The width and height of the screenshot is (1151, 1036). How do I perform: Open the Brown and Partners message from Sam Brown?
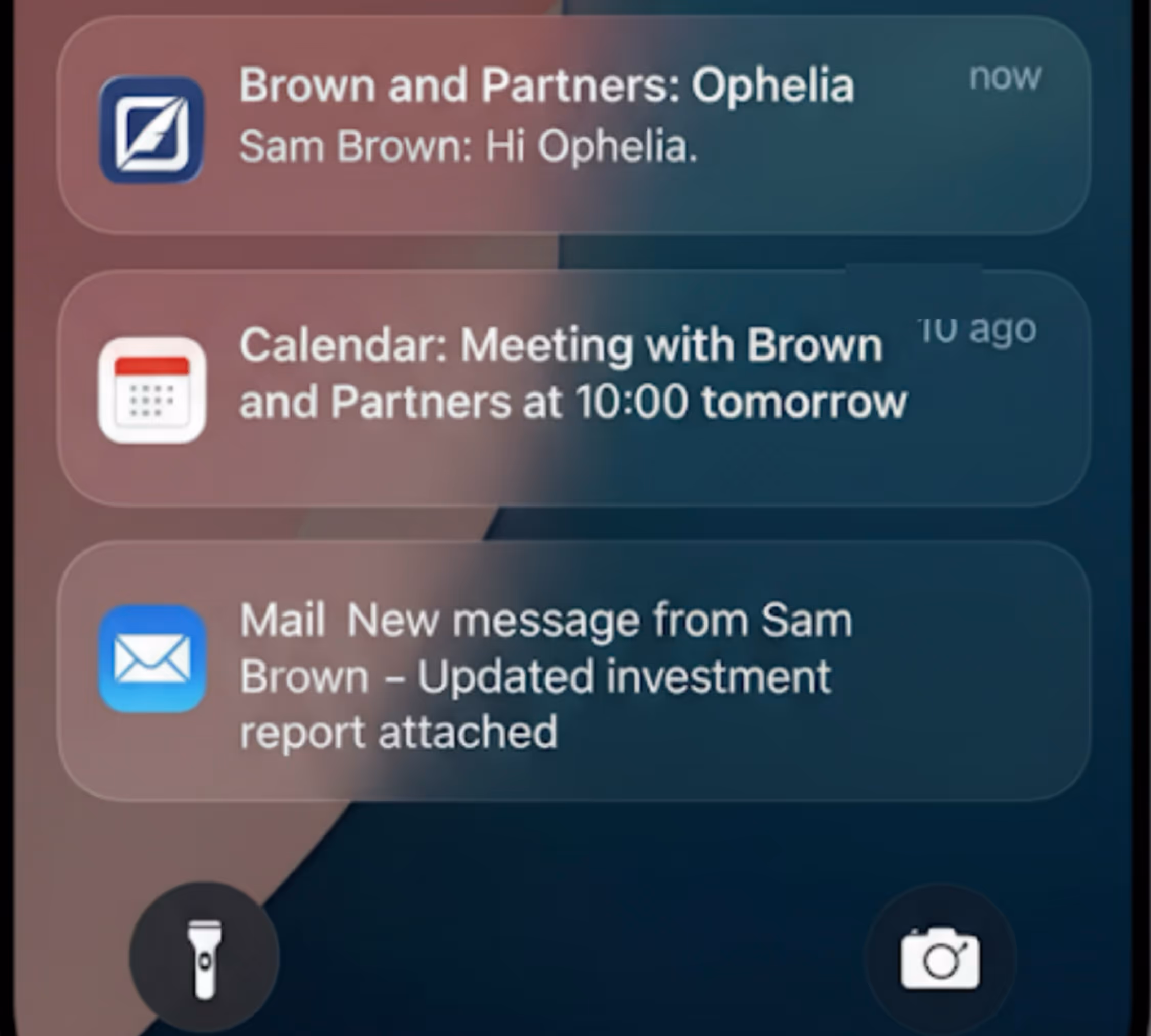(x=574, y=125)
